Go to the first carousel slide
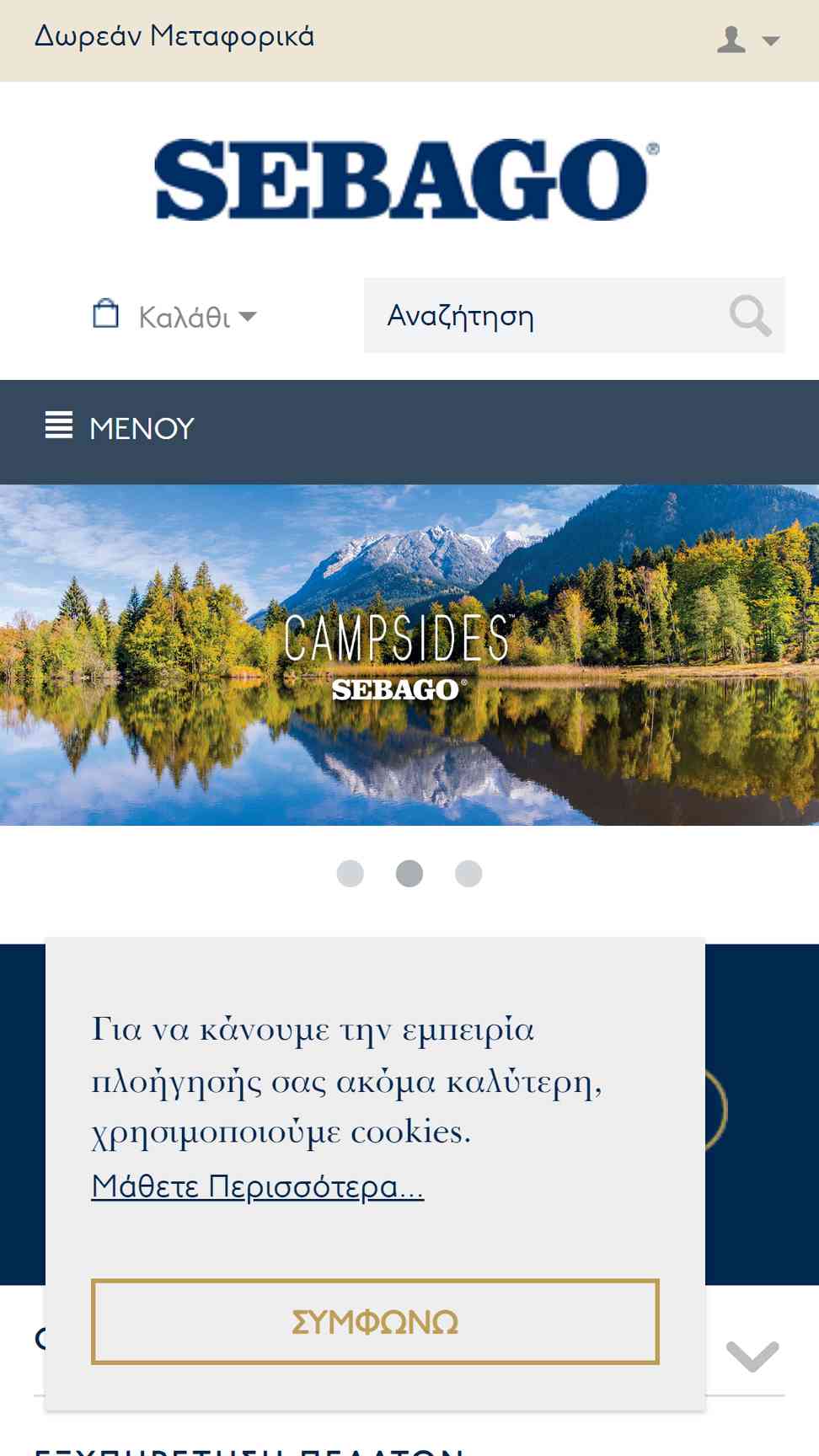The width and height of the screenshot is (819, 1456). tap(351, 873)
